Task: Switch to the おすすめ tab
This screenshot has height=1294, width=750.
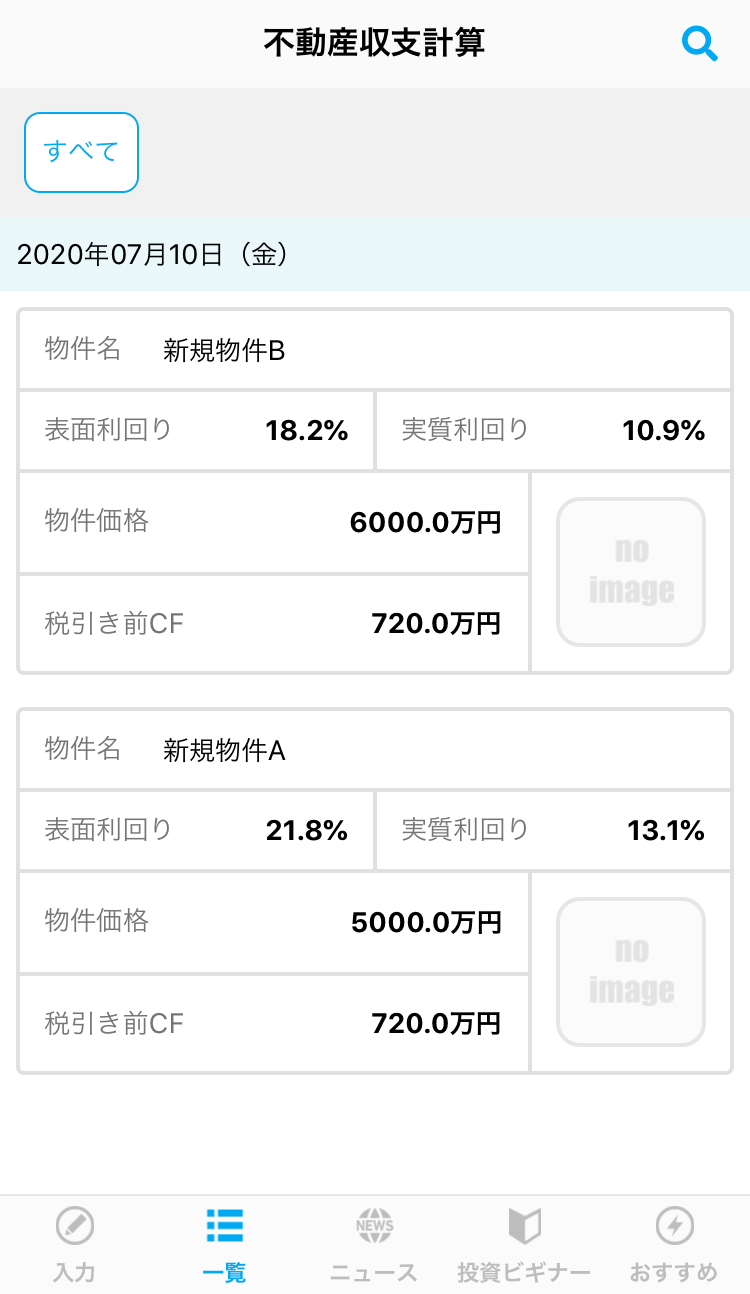Action: pyautogui.click(x=674, y=1245)
